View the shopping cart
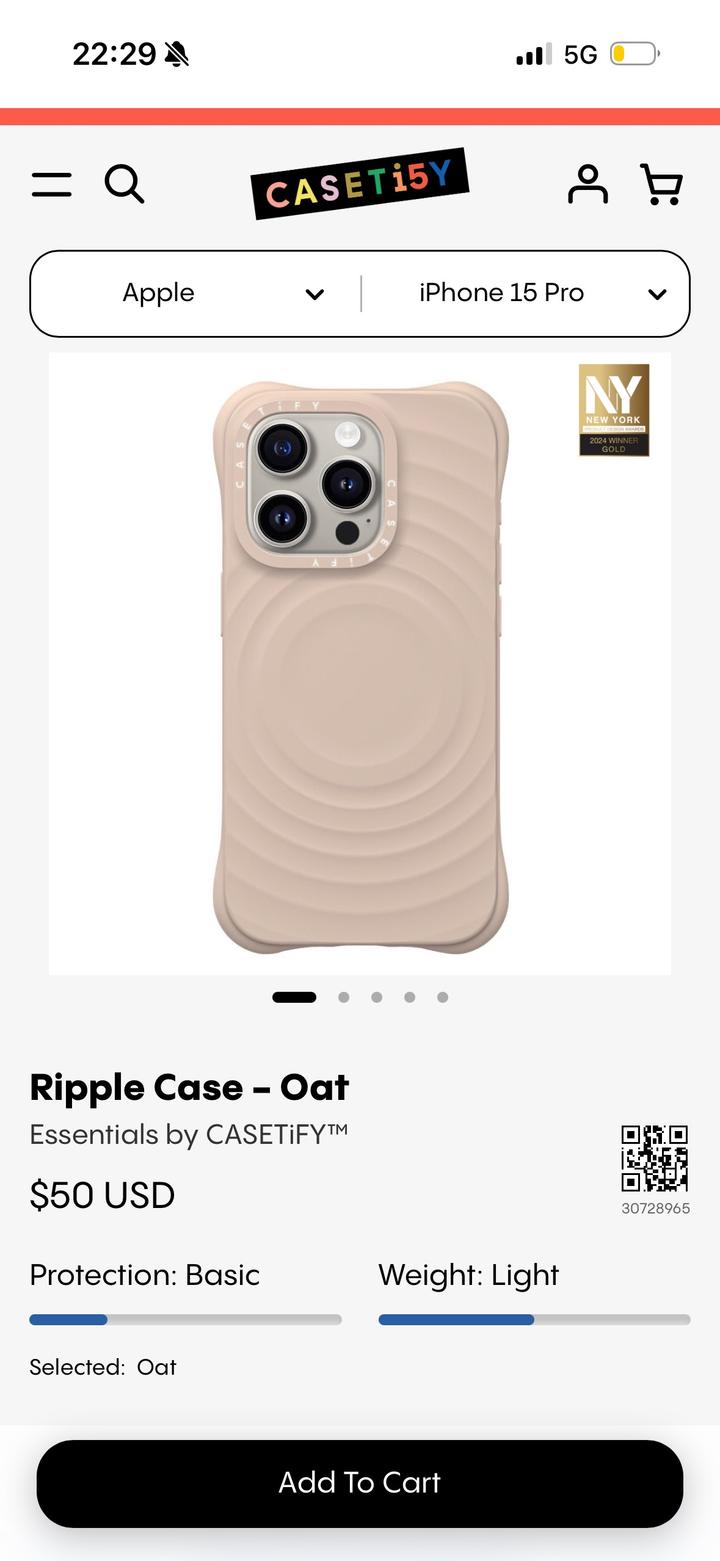Screen dimensions: 720x1561 point(661,185)
